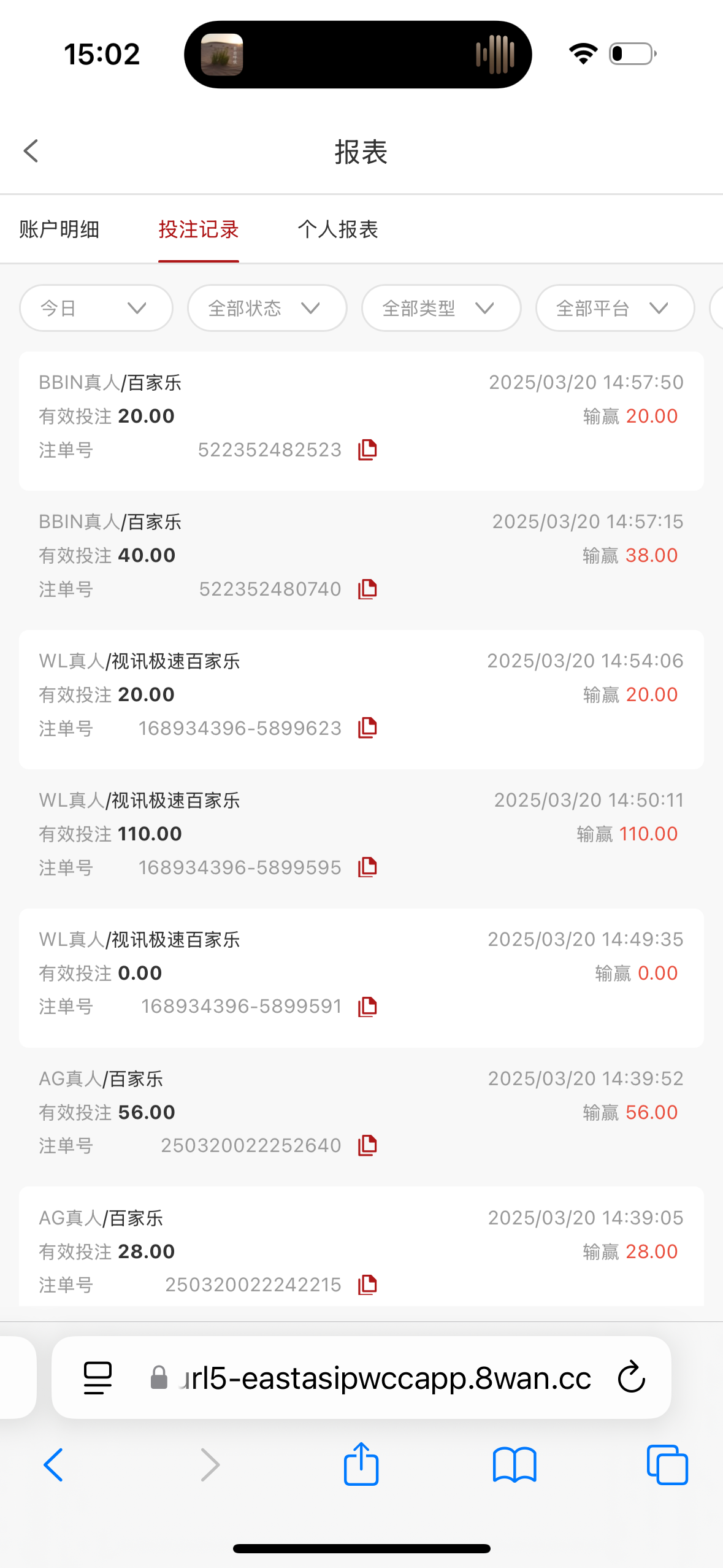Copy bet number 250320022242215

(x=367, y=1285)
